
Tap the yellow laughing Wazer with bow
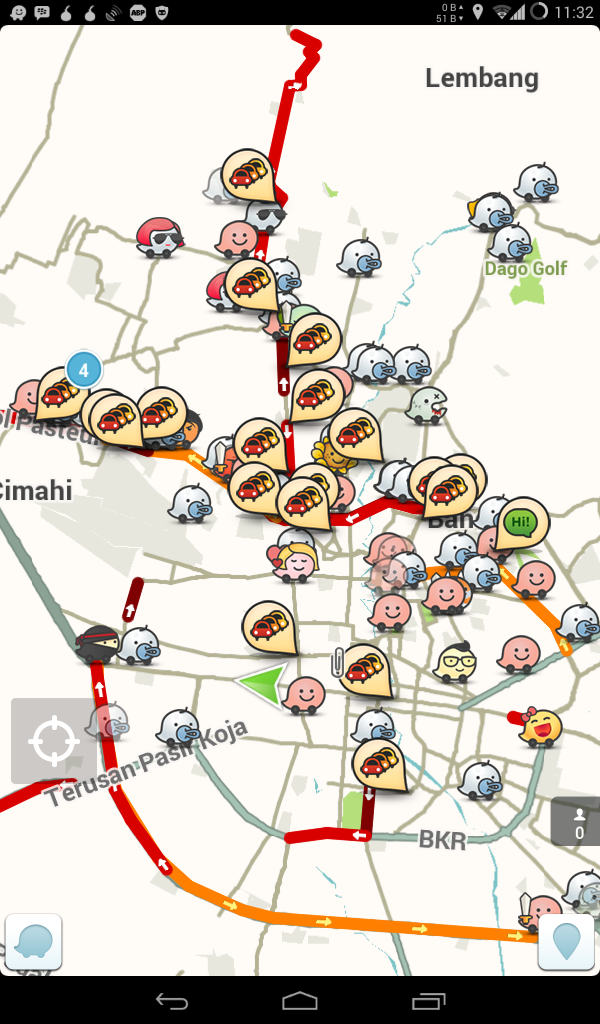(539, 727)
